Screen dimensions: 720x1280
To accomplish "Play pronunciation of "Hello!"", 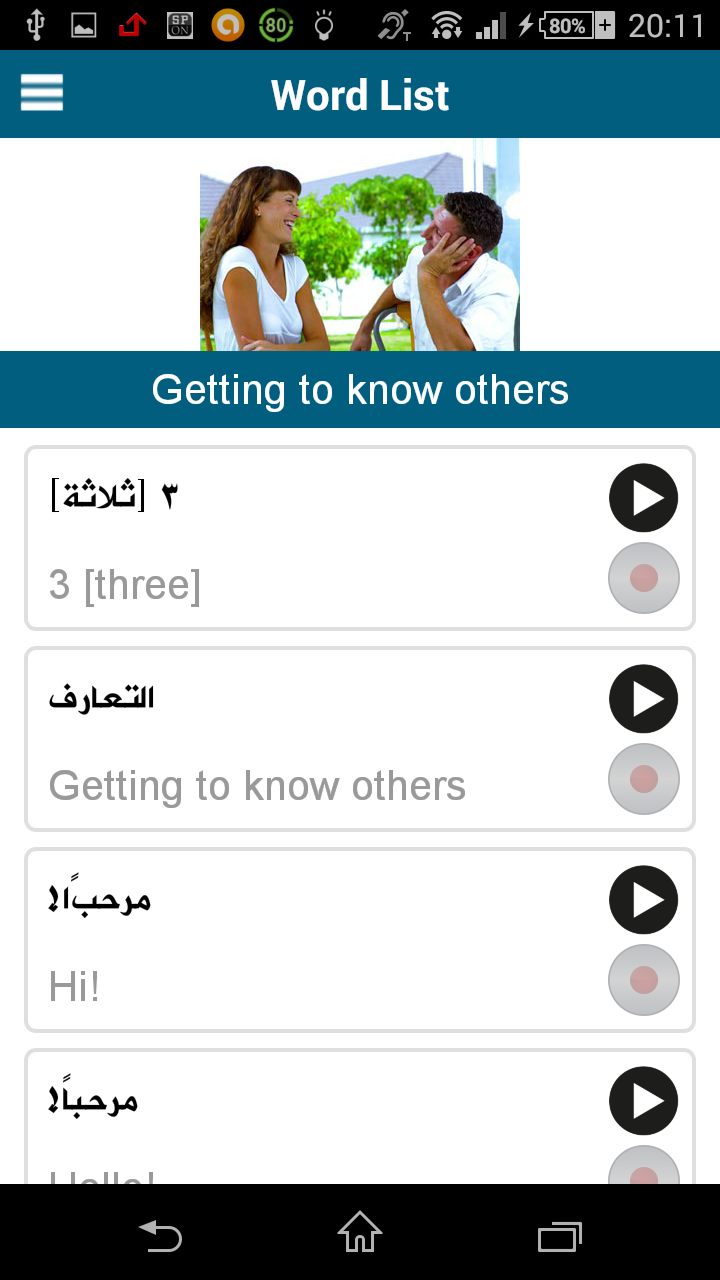I will pos(643,1100).
